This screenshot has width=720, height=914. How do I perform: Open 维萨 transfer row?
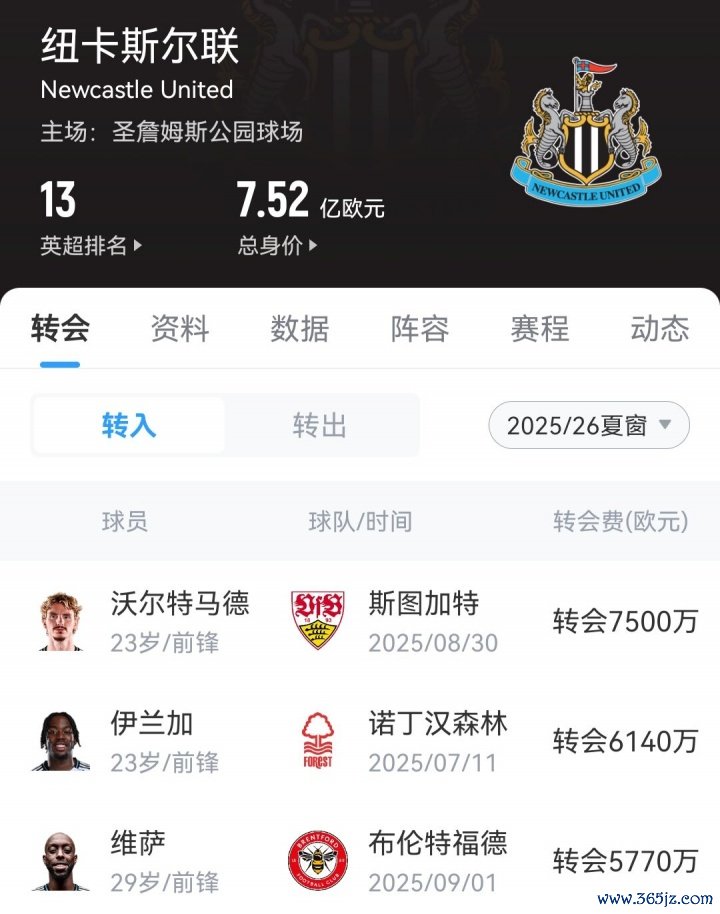pos(360,861)
